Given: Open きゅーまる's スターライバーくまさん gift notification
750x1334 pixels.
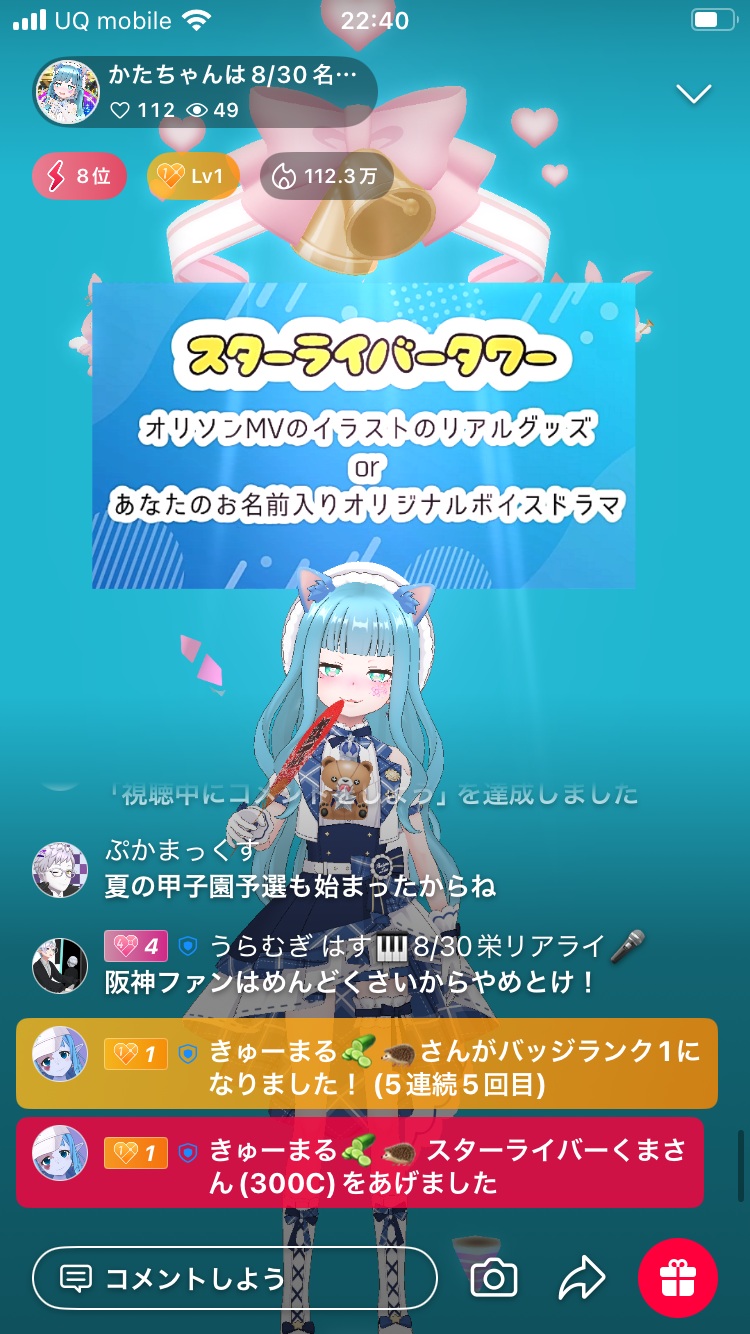Looking at the screenshot, I should [360, 1162].
